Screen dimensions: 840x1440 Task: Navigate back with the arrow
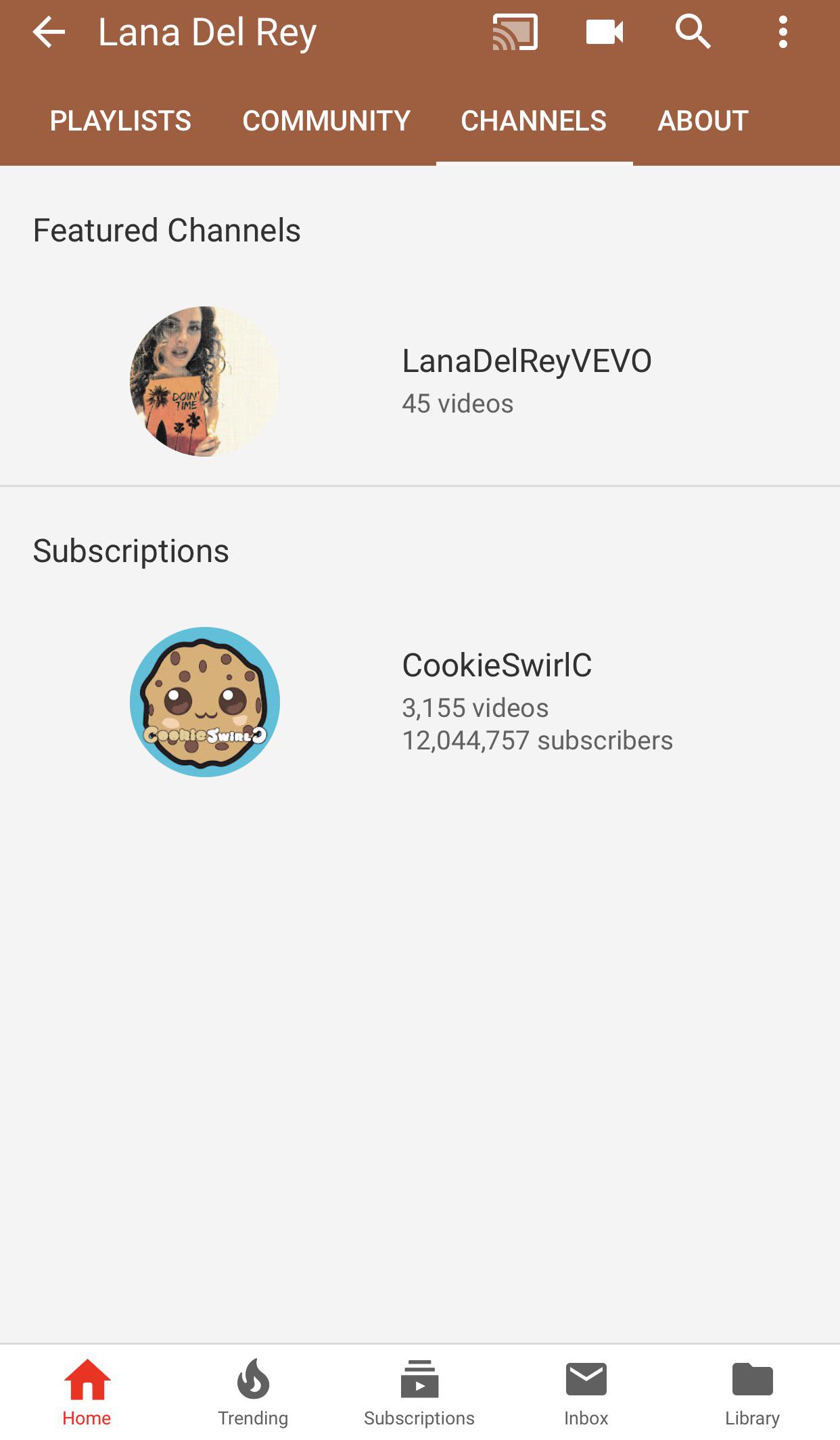pyautogui.click(x=47, y=31)
